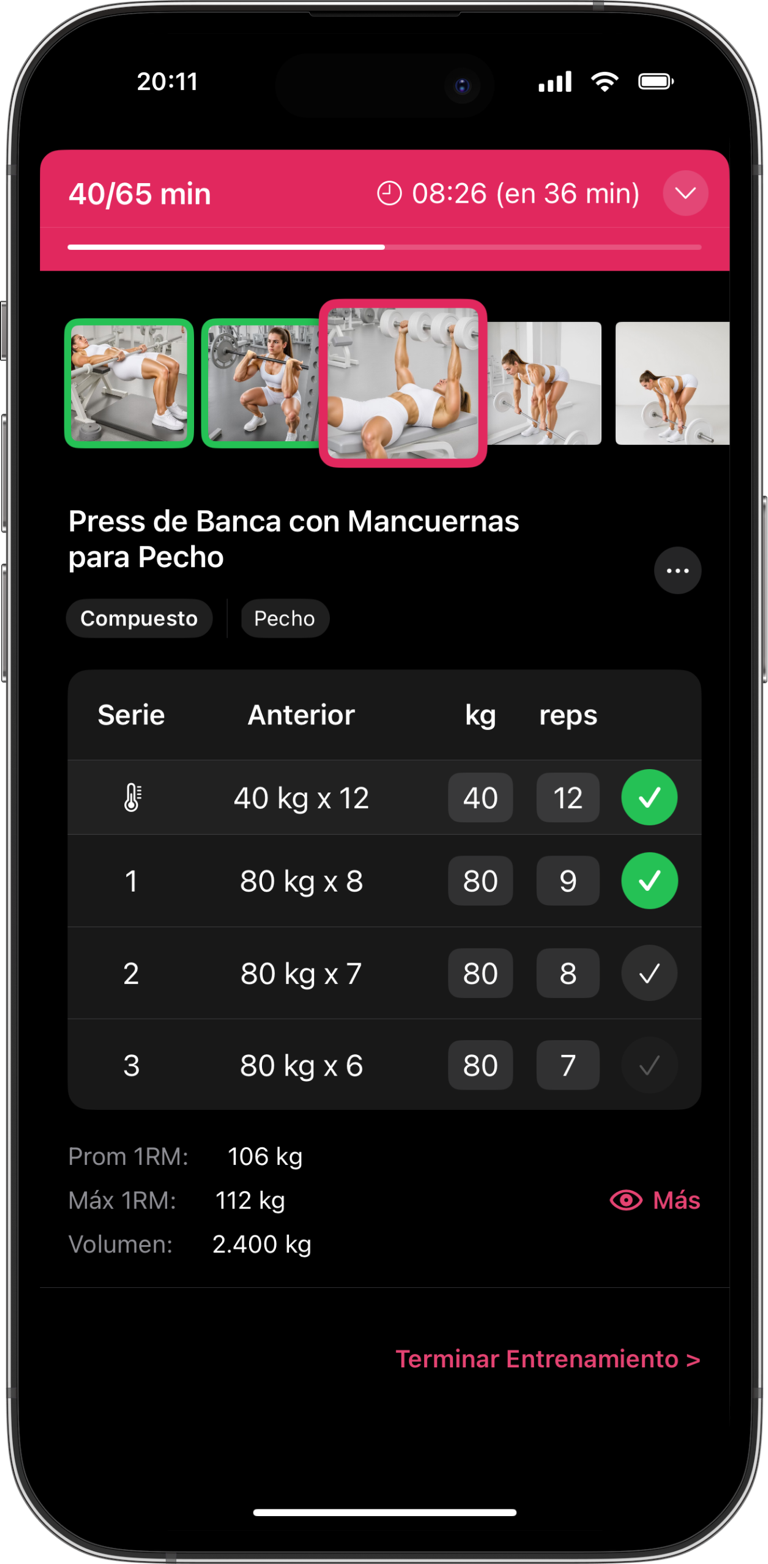
Task: Tap Terminar Entrenamiento to finish workout
Action: click(x=548, y=1359)
